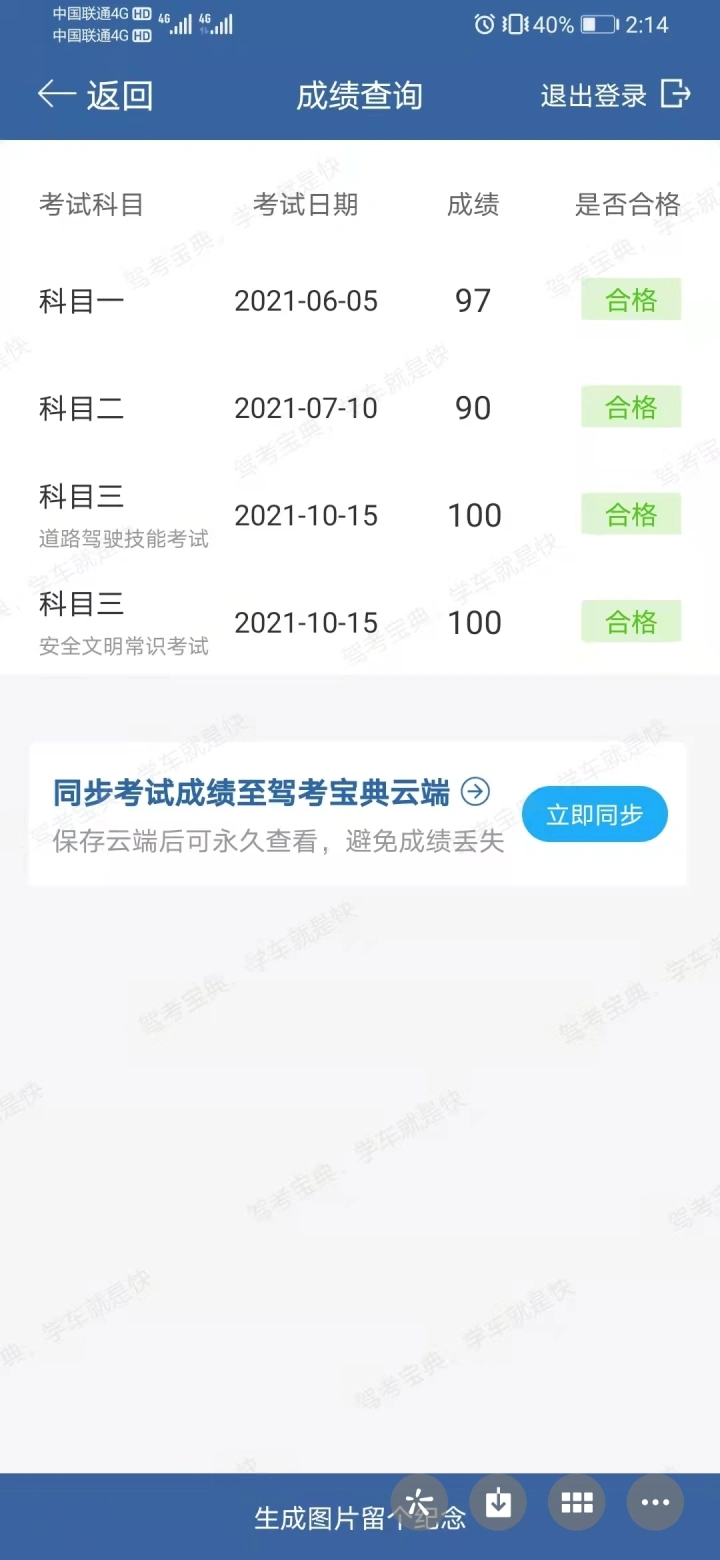Log out via 退出登录
This screenshot has height=1560, width=720.
pyautogui.click(x=615, y=95)
